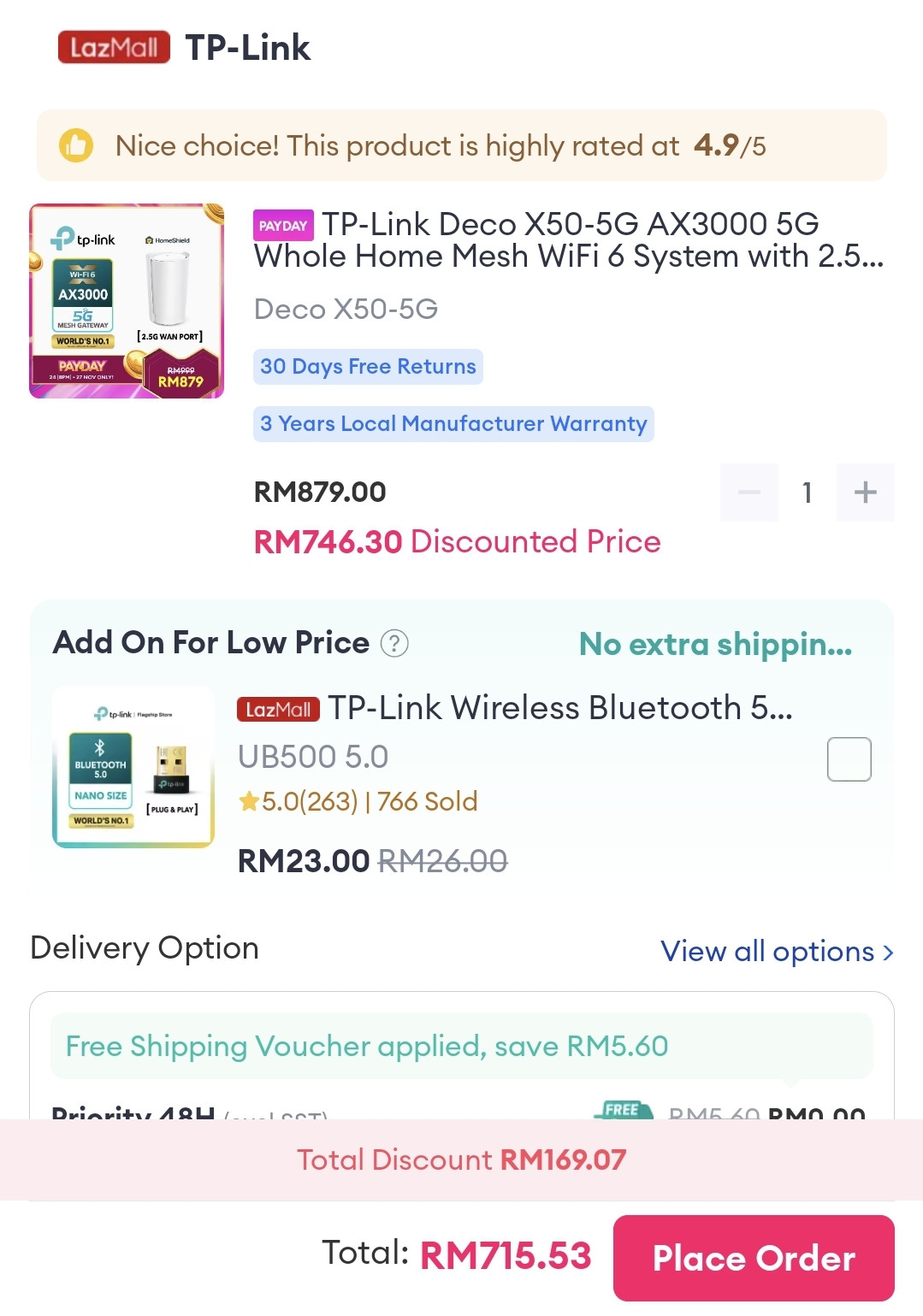The width and height of the screenshot is (923, 1316).
Task: Open the Add On For Low Price help icon
Action: click(394, 643)
